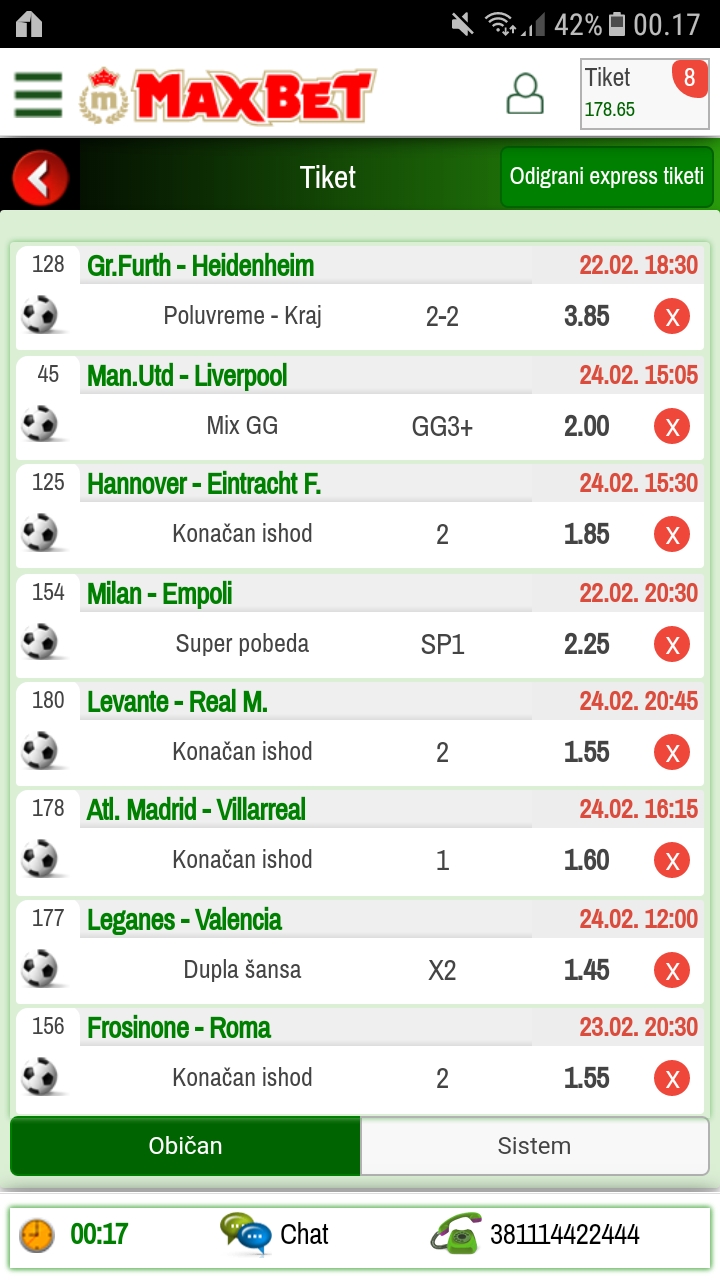
Task: Remove Gr.Furth - Heidenheim from ticket
Action: [x=672, y=318]
